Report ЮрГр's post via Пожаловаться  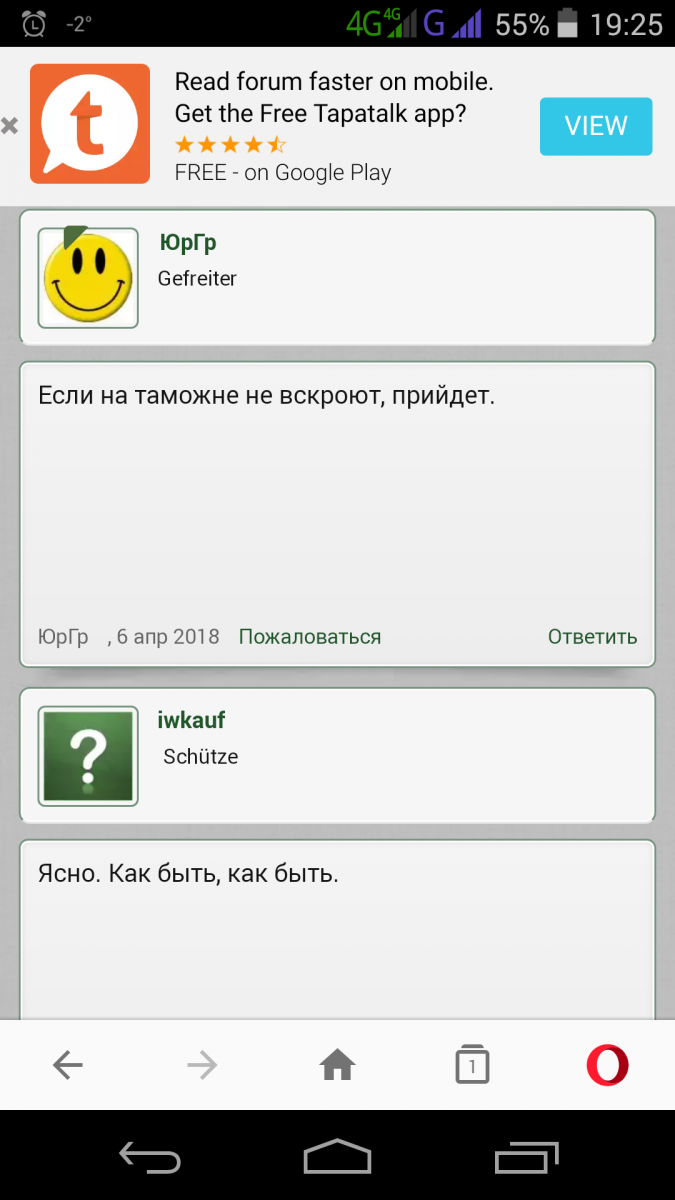[309, 637]
